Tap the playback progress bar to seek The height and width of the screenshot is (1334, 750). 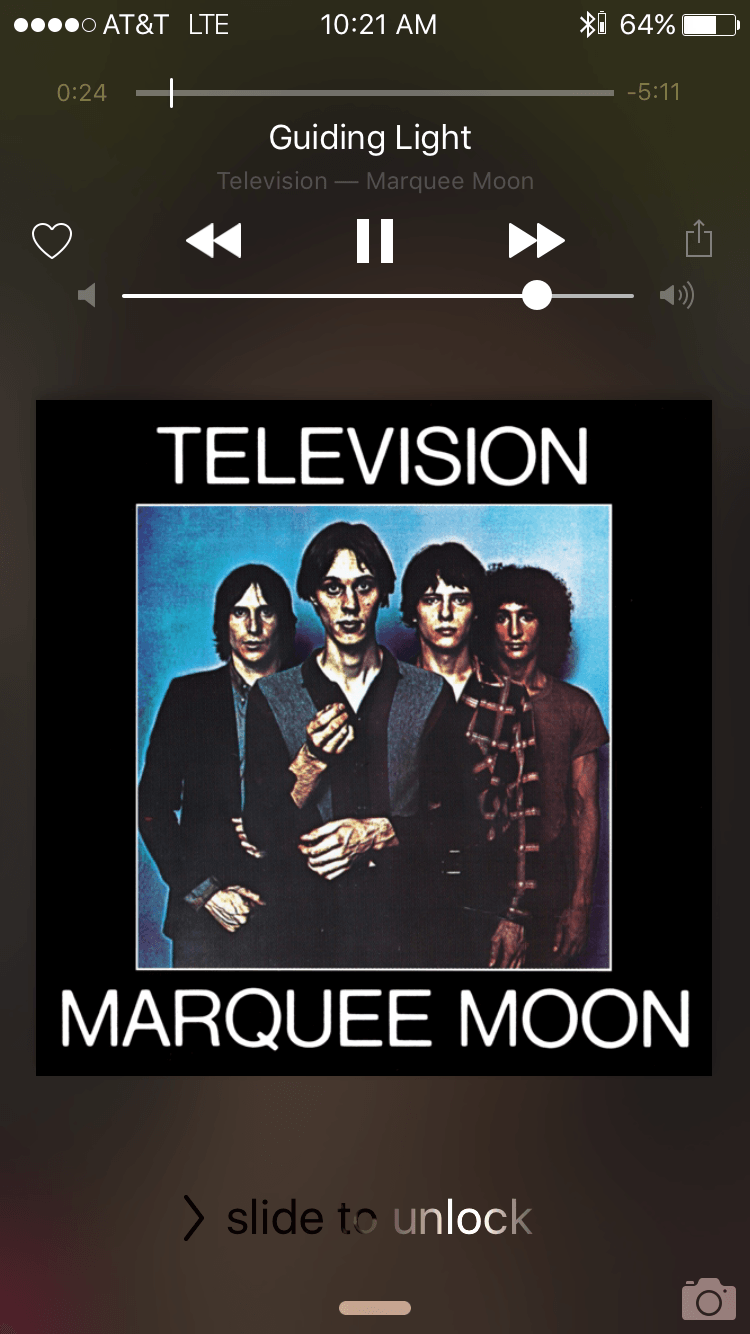(375, 93)
